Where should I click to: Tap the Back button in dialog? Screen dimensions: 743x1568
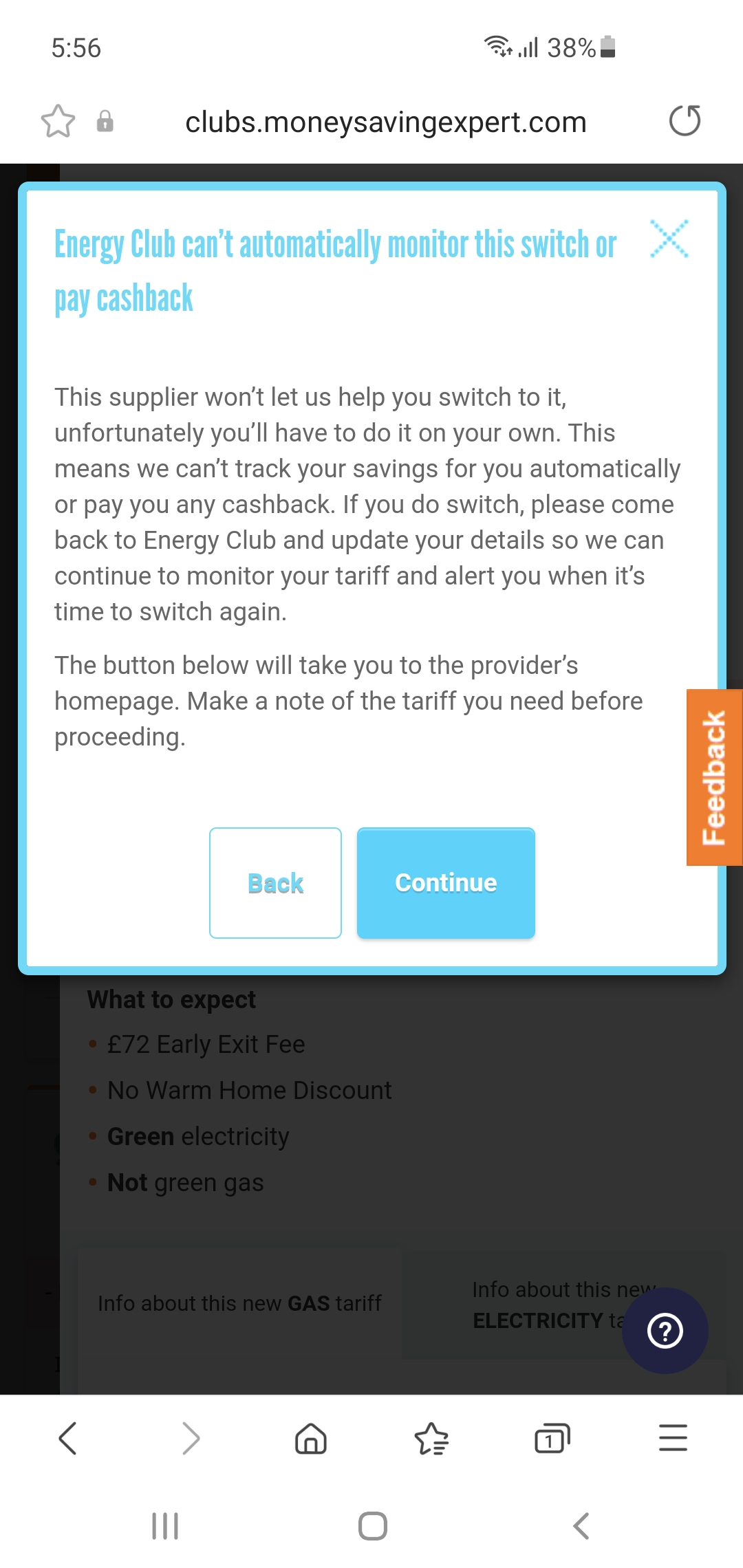tap(275, 883)
